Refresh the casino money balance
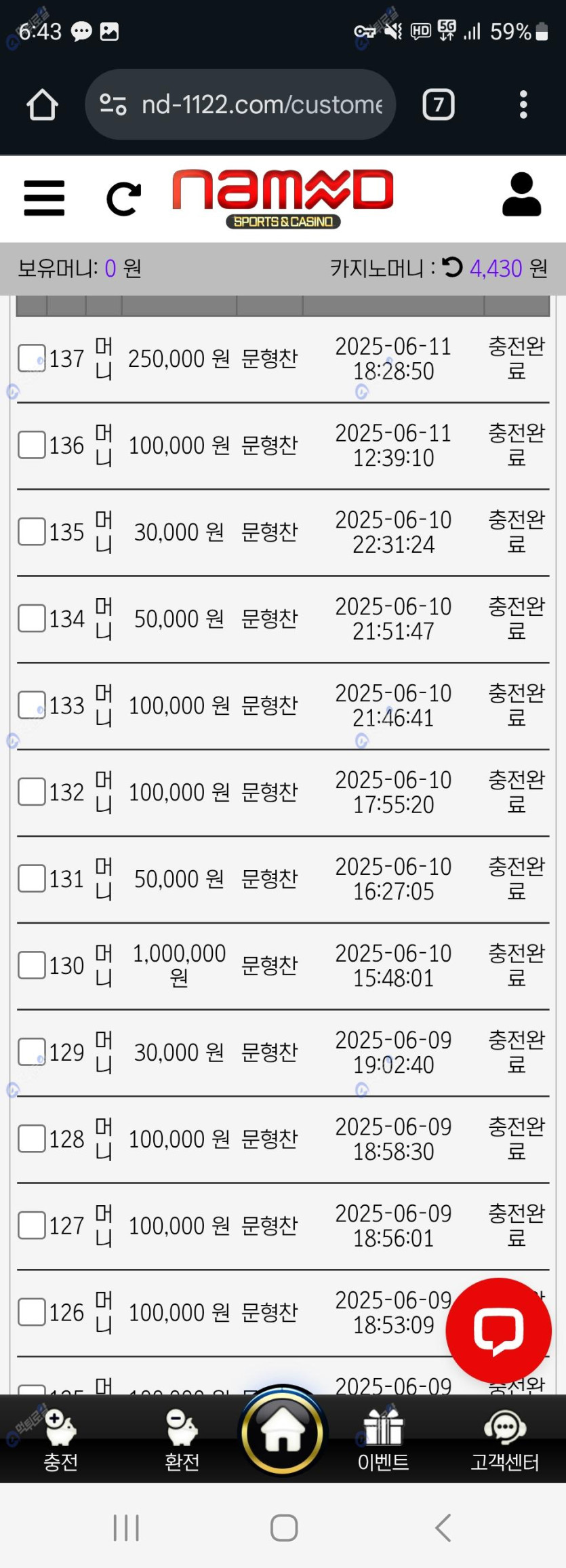The height and width of the screenshot is (1568, 566). (x=452, y=268)
